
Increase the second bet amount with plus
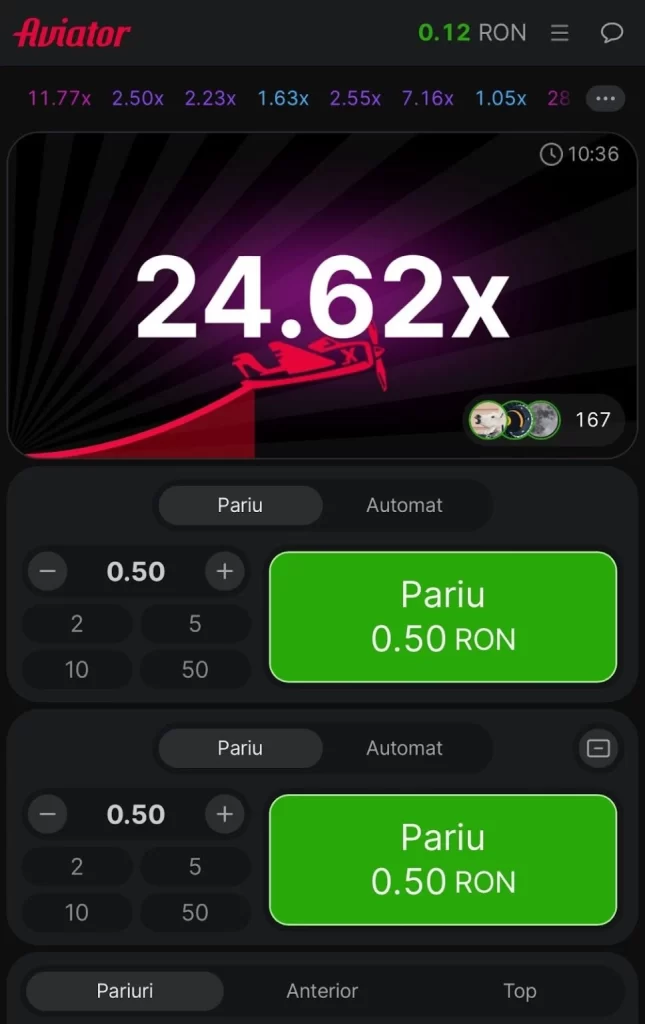[x=224, y=815]
